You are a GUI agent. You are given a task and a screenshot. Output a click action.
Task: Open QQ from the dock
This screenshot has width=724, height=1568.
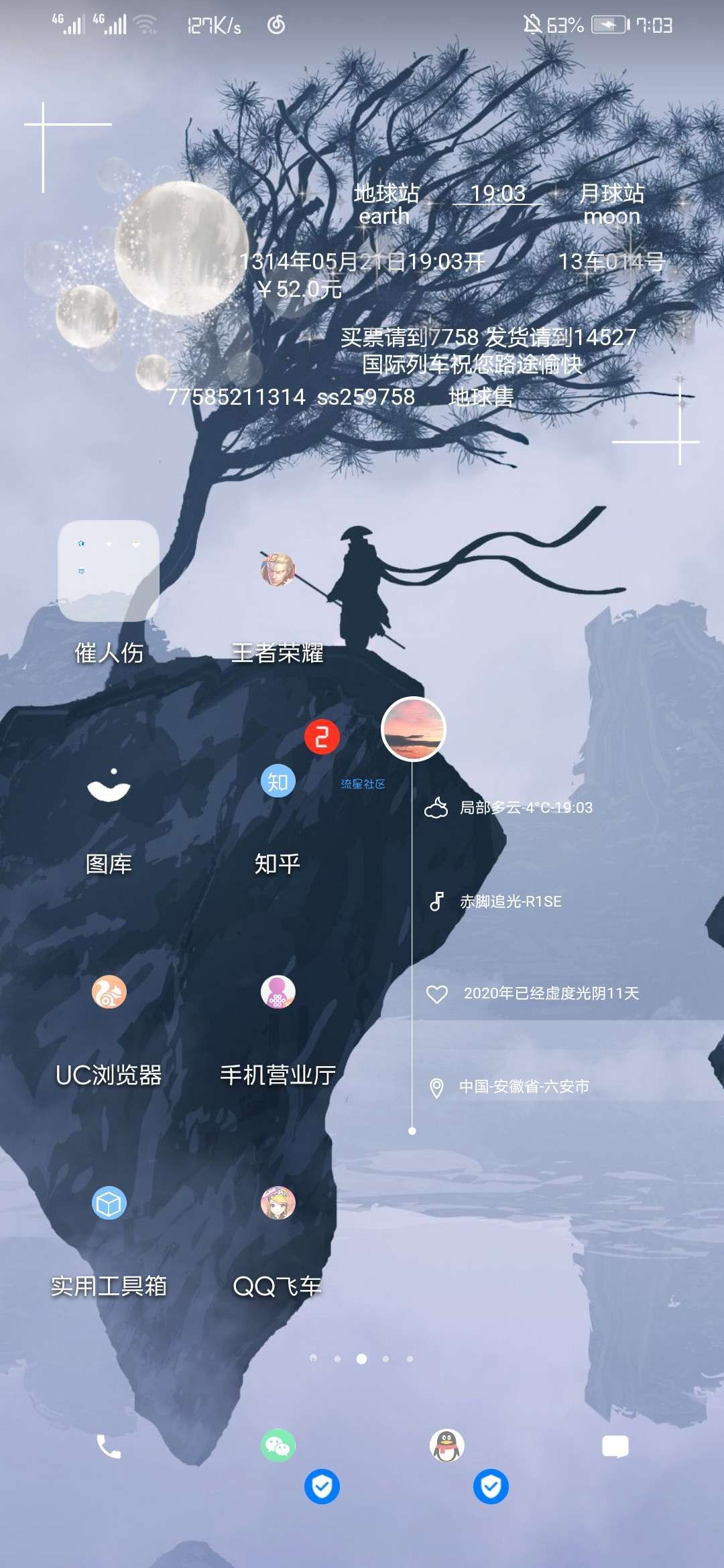(446, 1446)
